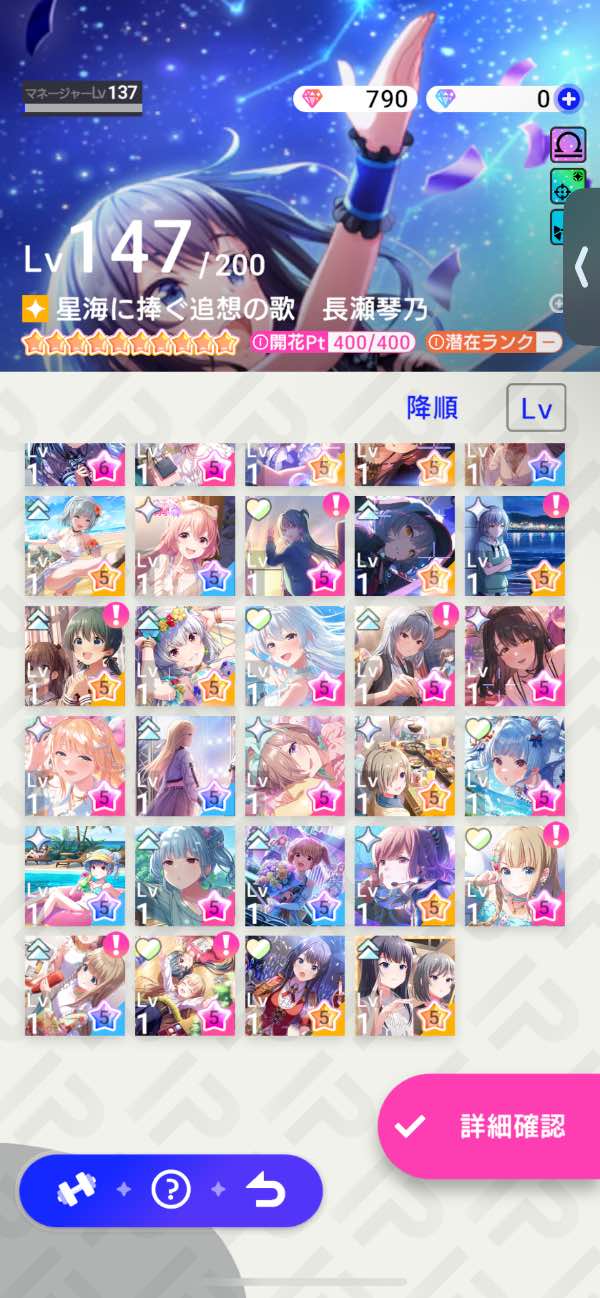Open the help question mark
The width and height of the screenshot is (600, 1298).
[x=171, y=1190]
